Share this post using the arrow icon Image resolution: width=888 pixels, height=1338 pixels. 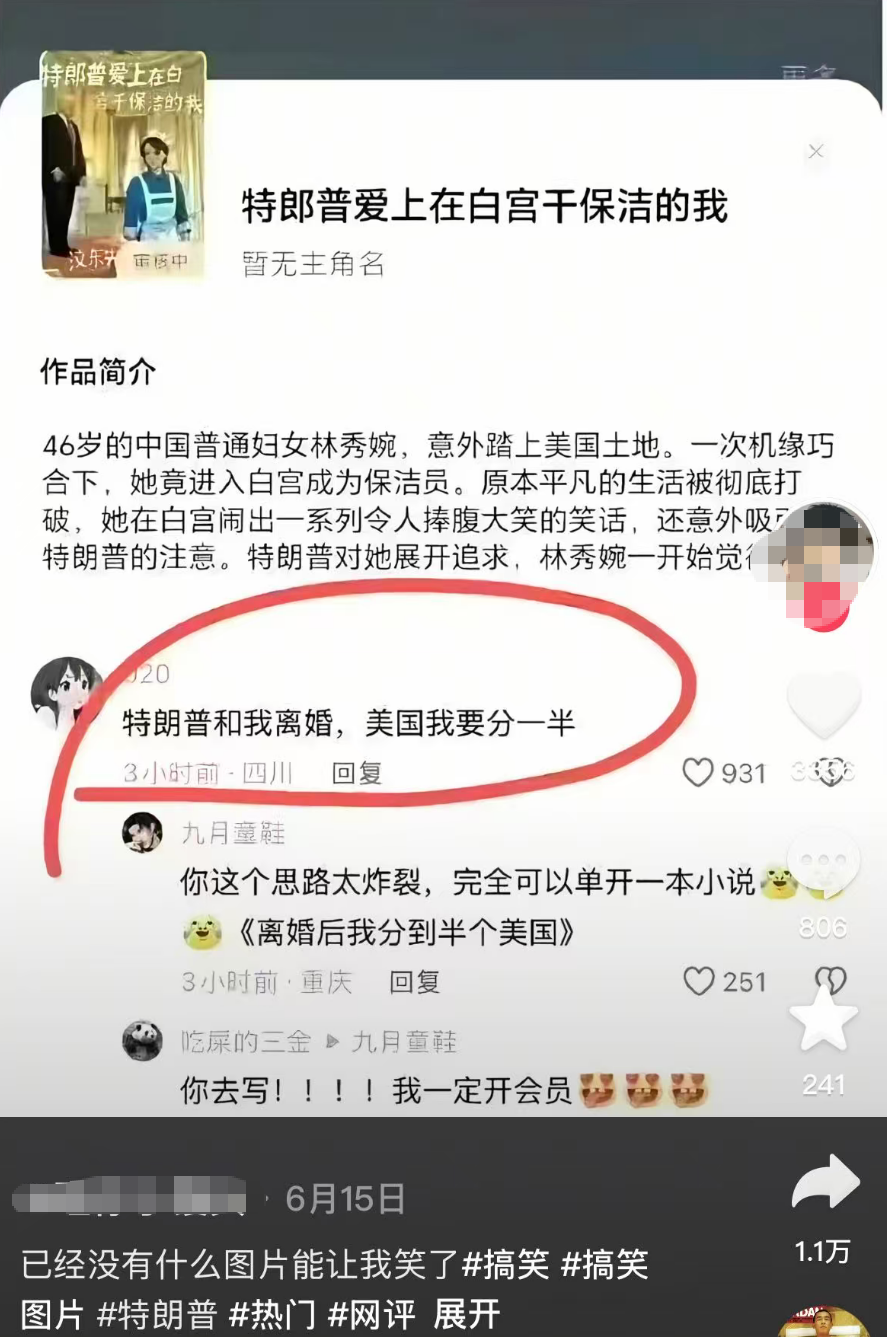coord(826,1186)
